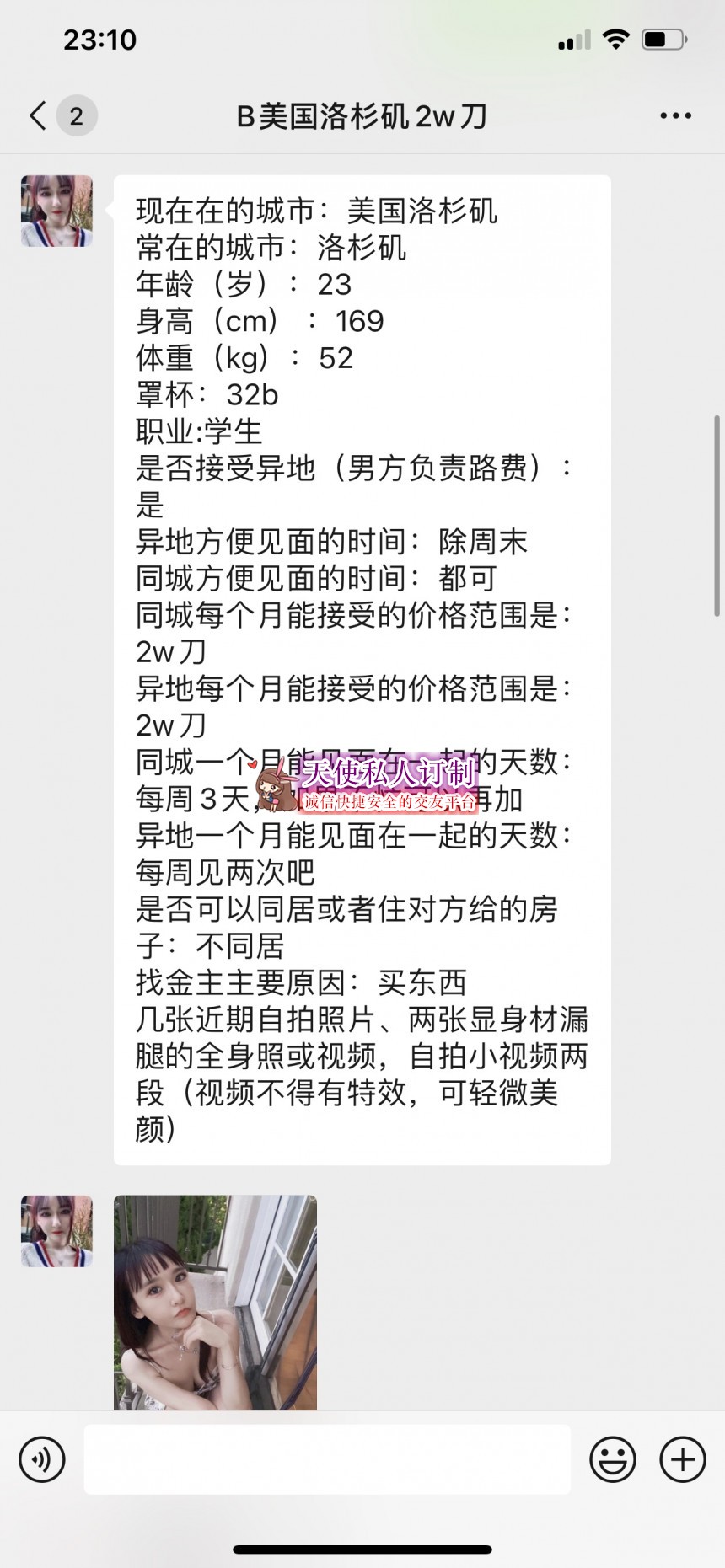Switch to voice message input
This screenshot has width=725, height=1568.
(x=42, y=1458)
